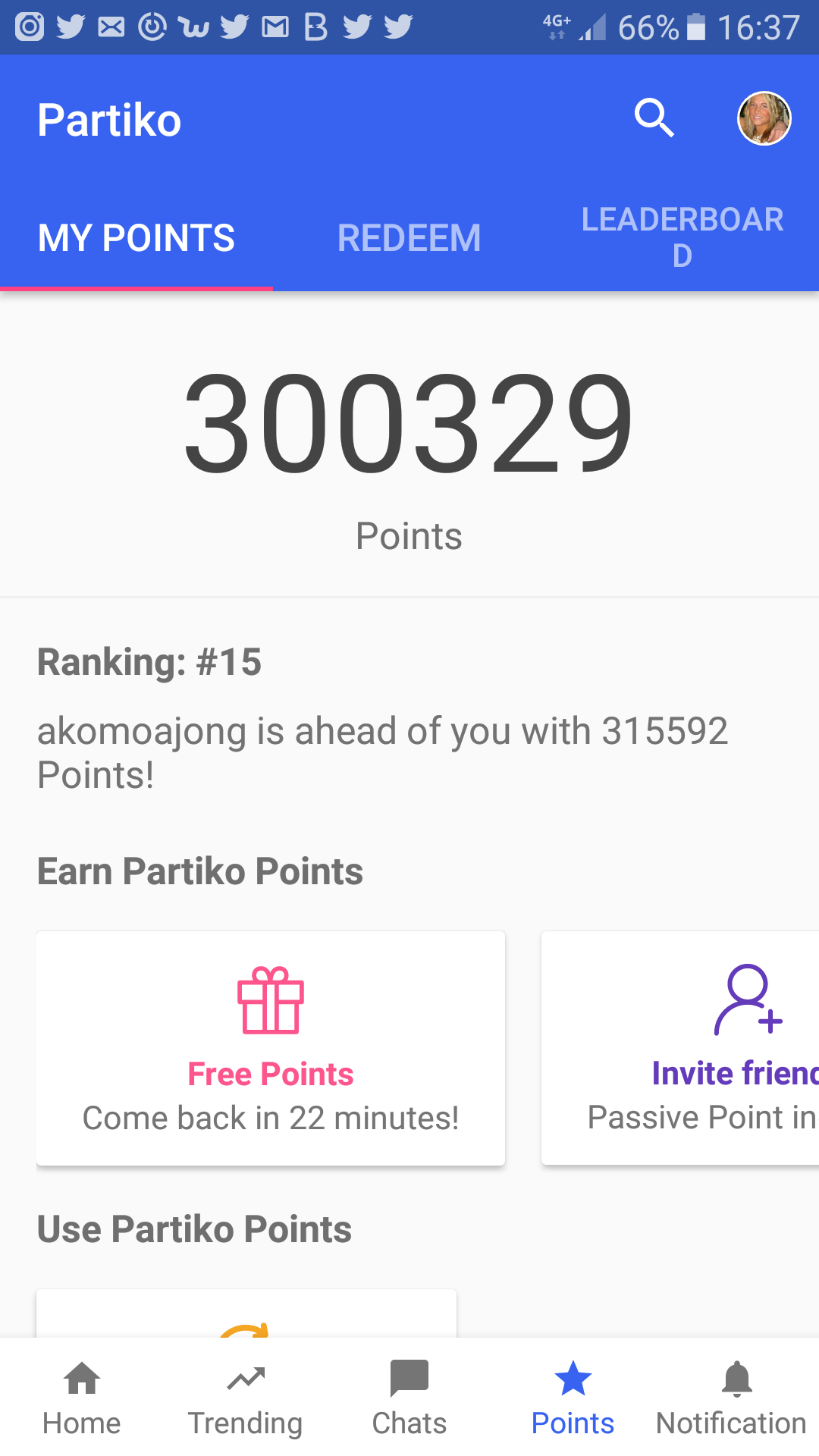Open the profile avatar picture
Image resolution: width=819 pixels, height=1456 pixels.
click(764, 118)
